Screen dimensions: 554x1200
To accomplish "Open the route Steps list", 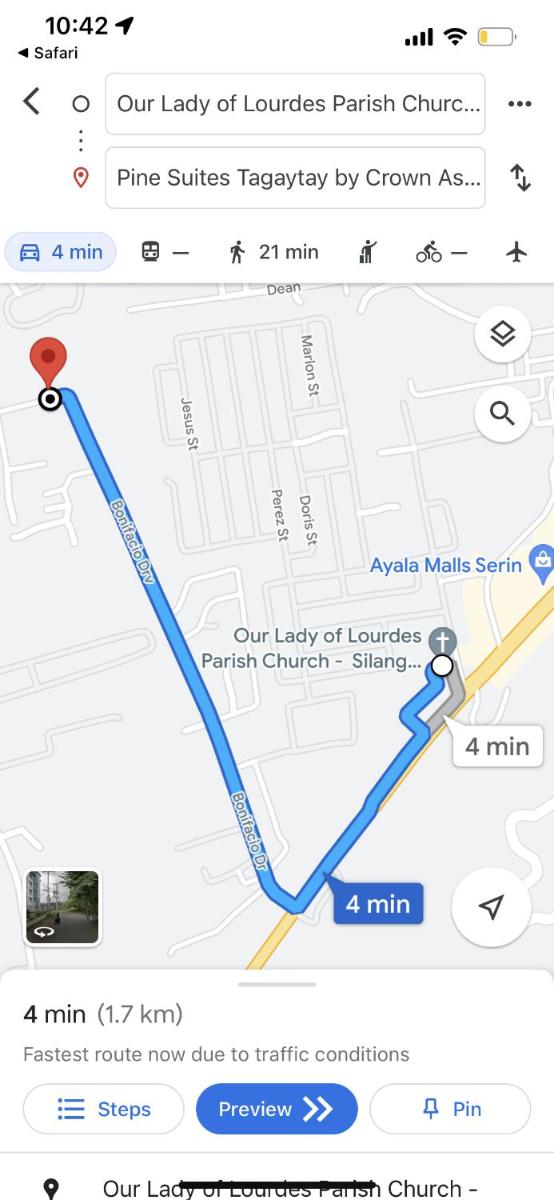I will pos(104,1109).
